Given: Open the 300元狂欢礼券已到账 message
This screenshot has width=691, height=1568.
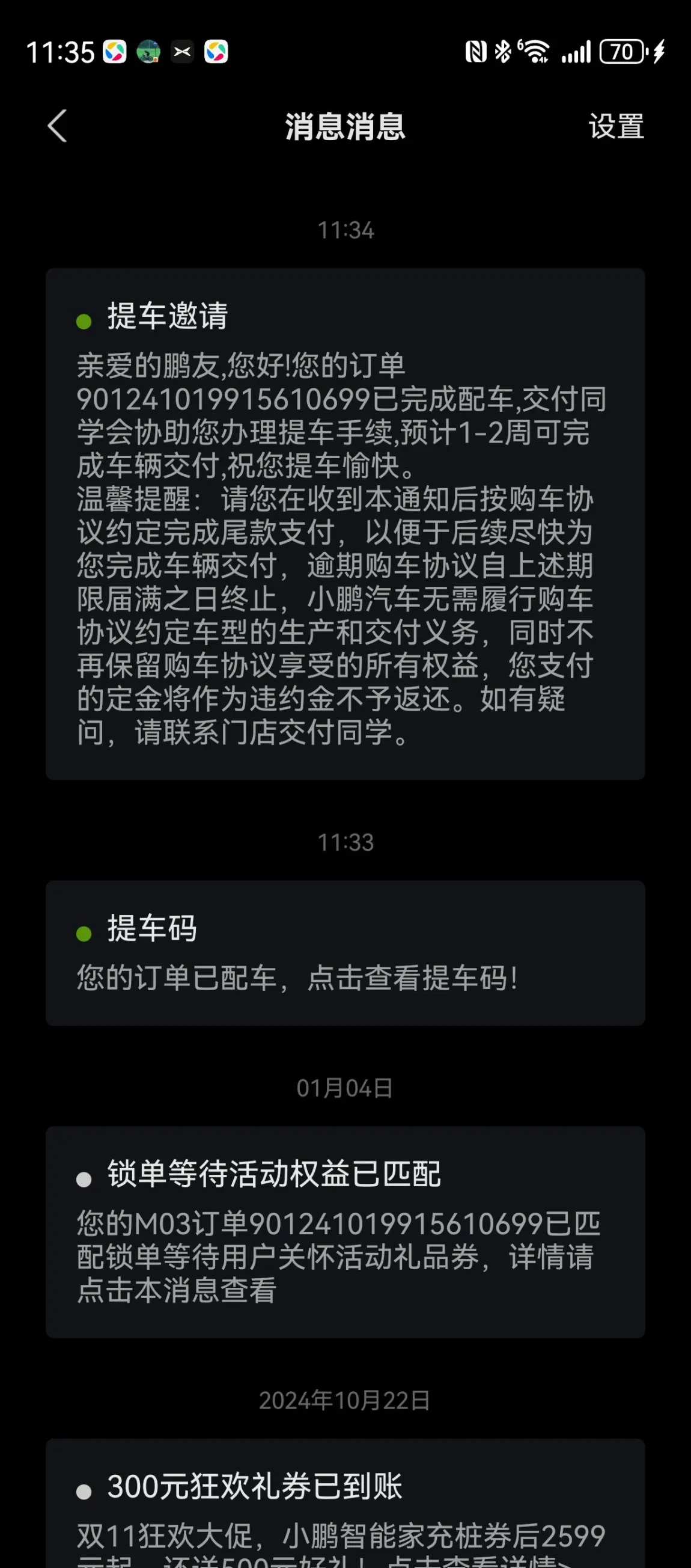Looking at the screenshot, I should tap(345, 1504).
